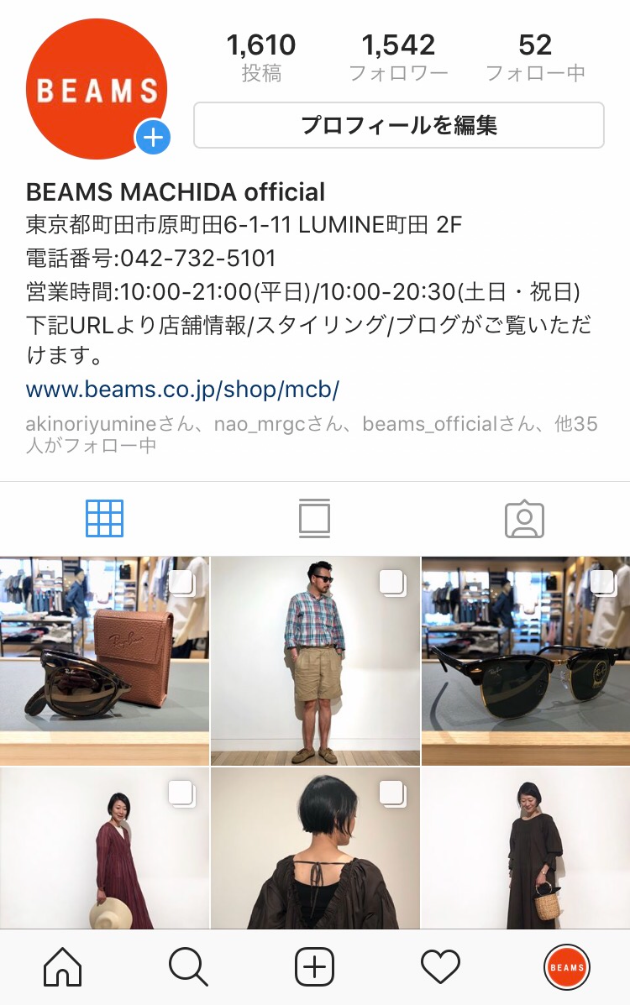Open the search and explore tab
Screen dimensions: 630x1005
point(188,967)
